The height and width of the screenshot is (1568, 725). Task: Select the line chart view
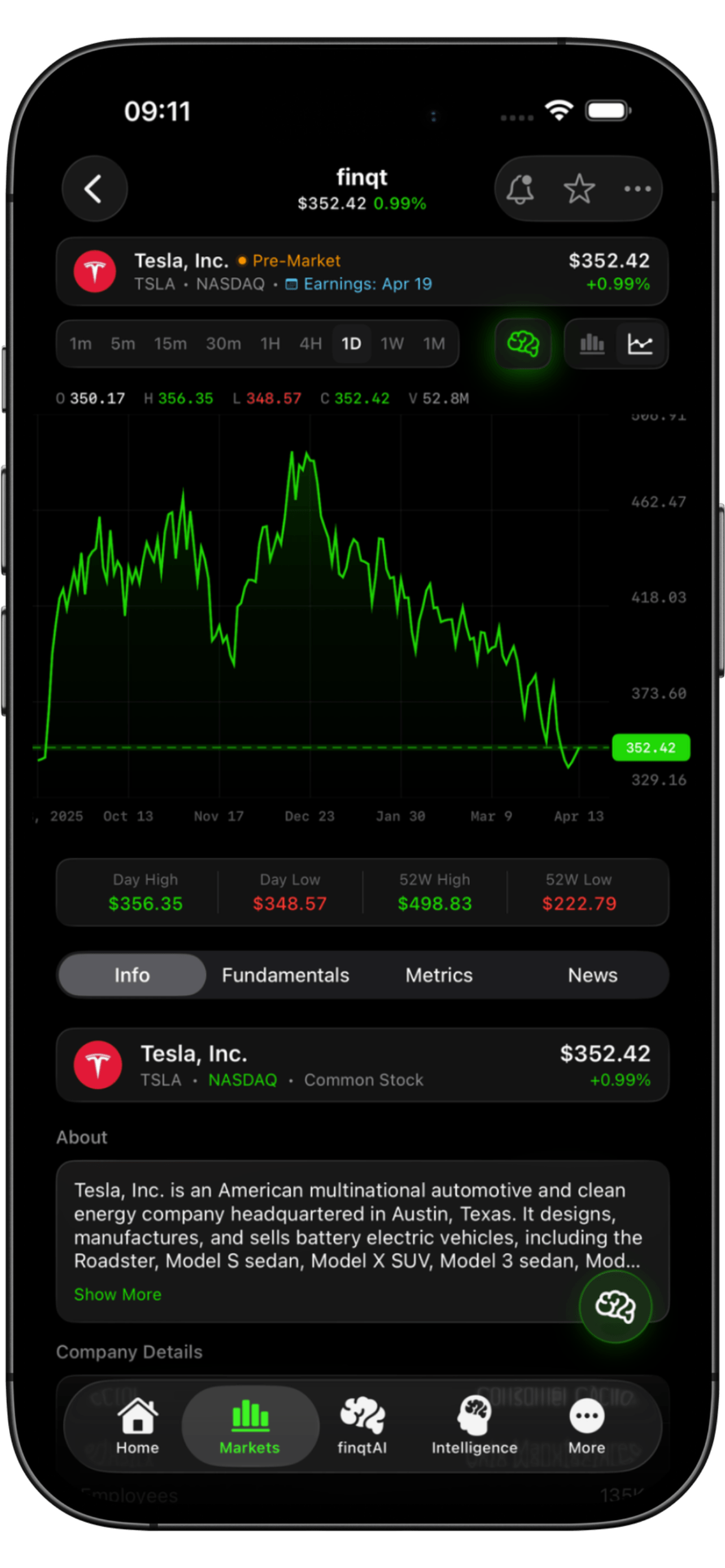tap(640, 344)
